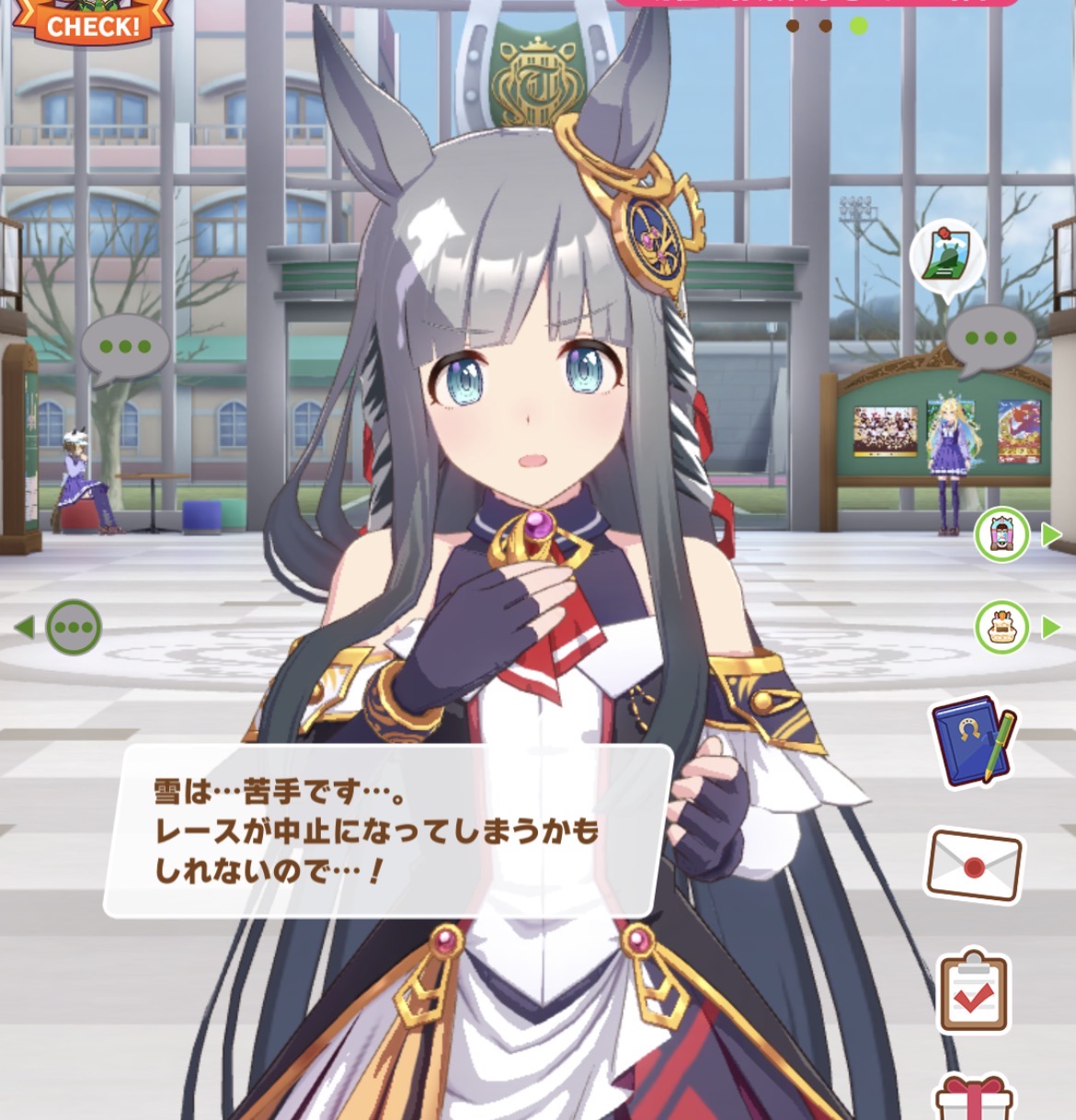Tap the green speech bubble shortcut with left arrow
1076x1120 pixels.
point(74,627)
